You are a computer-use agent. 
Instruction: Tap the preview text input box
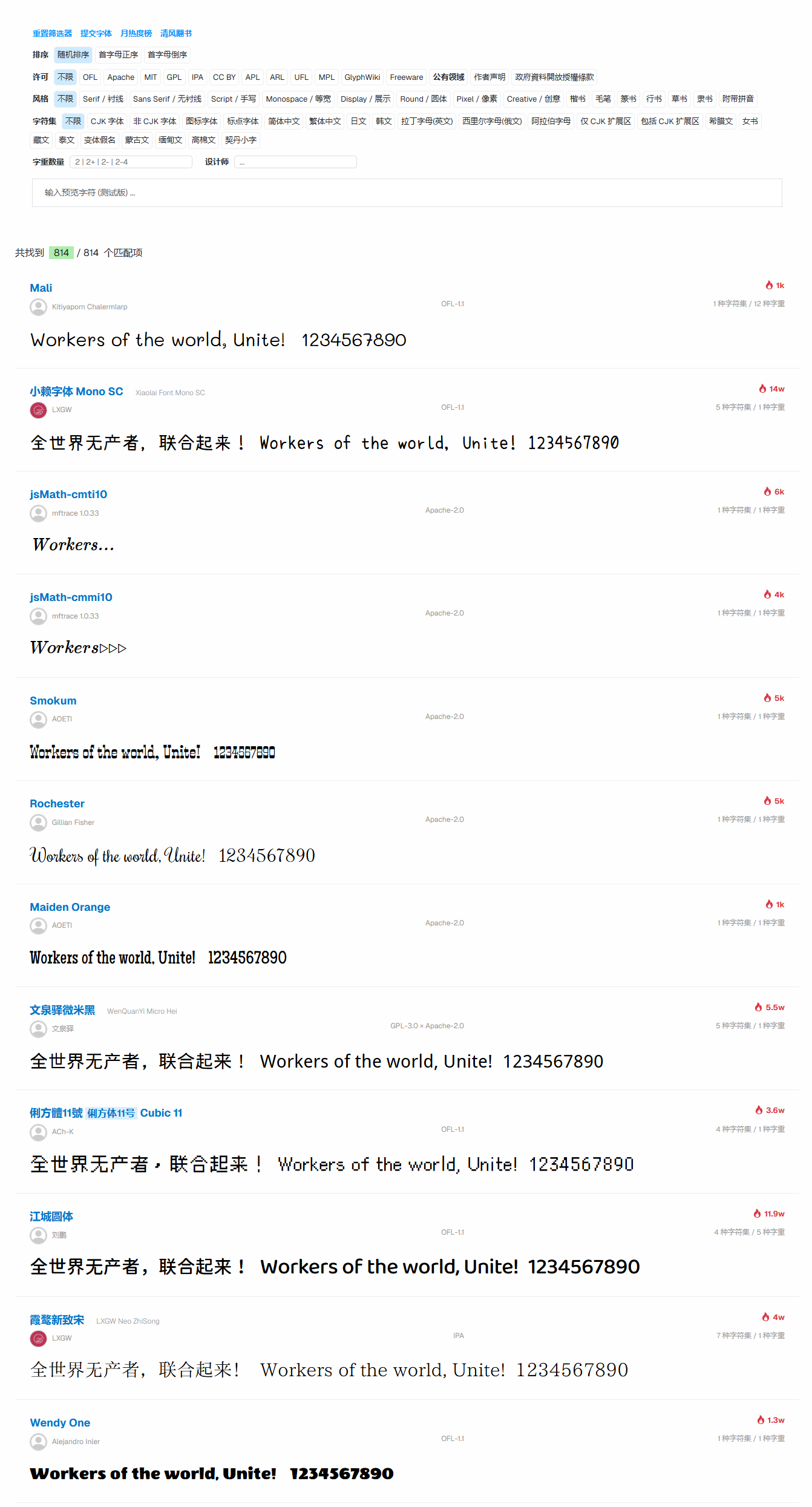tap(407, 192)
